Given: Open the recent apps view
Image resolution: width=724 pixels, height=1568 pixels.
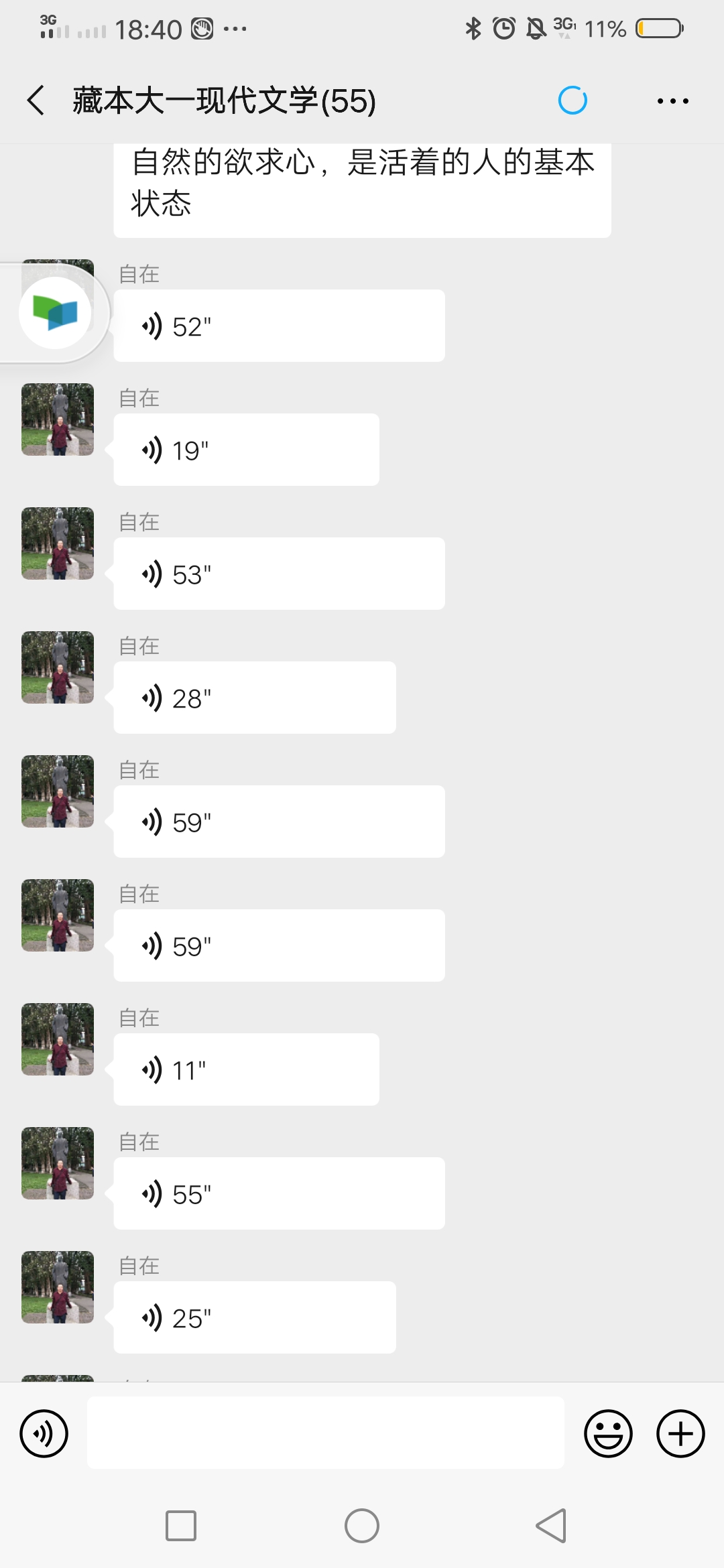Looking at the screenshot, I should click(181, 1526).
